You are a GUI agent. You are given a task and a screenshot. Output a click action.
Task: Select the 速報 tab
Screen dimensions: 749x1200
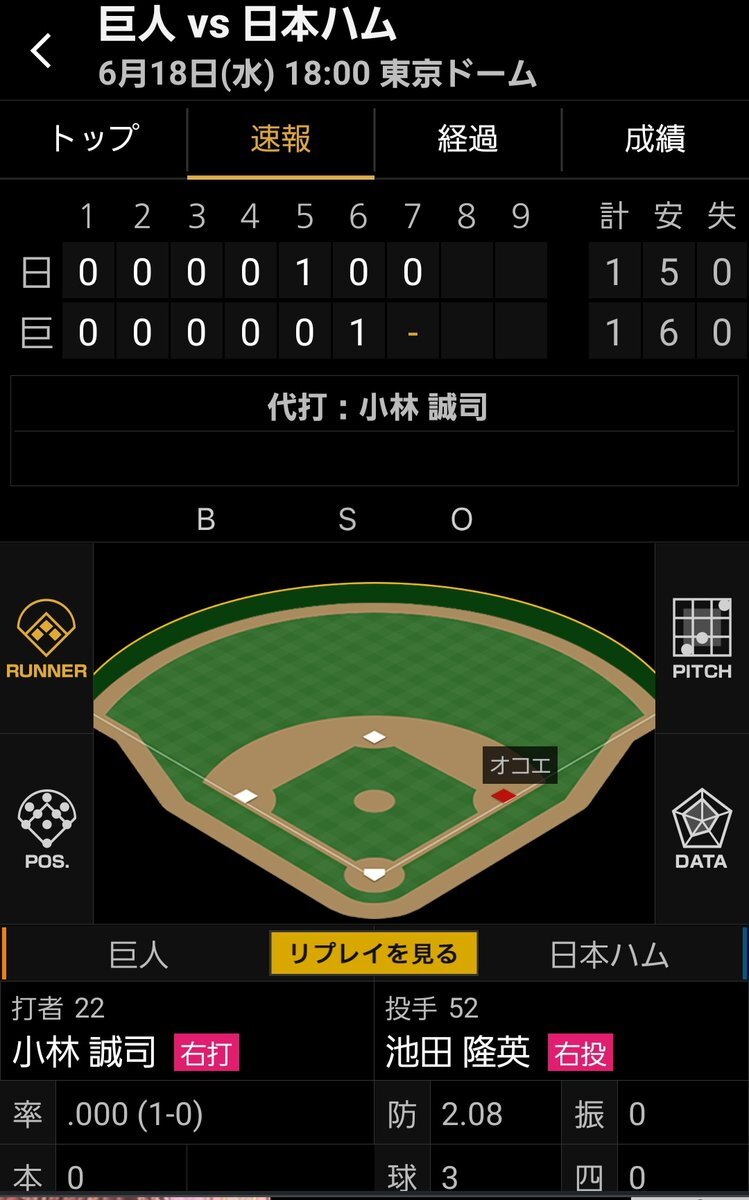[x=281, y=139]
